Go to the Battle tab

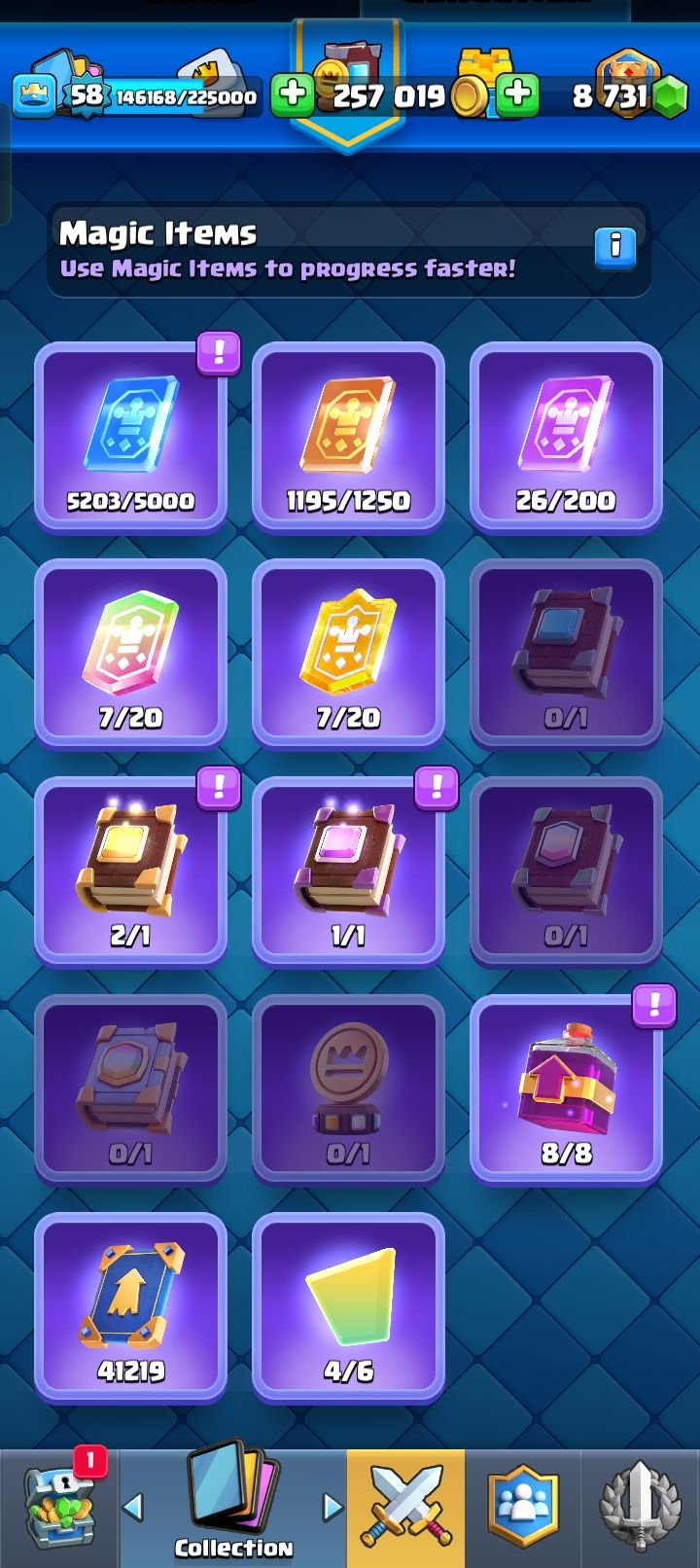[x=405, y=1508]
